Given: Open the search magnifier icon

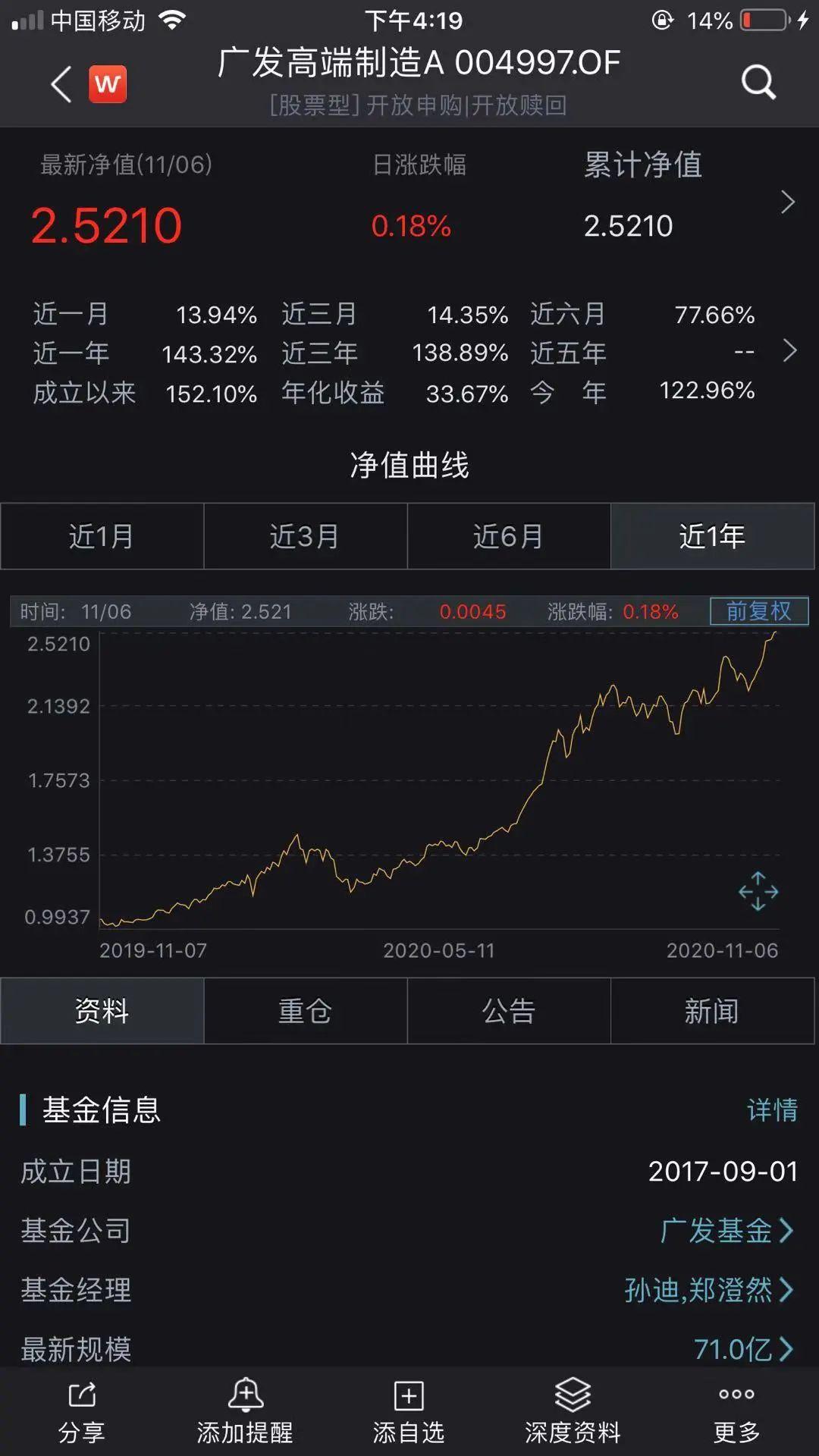Looking at the screenshot, I should coord(758,82).
